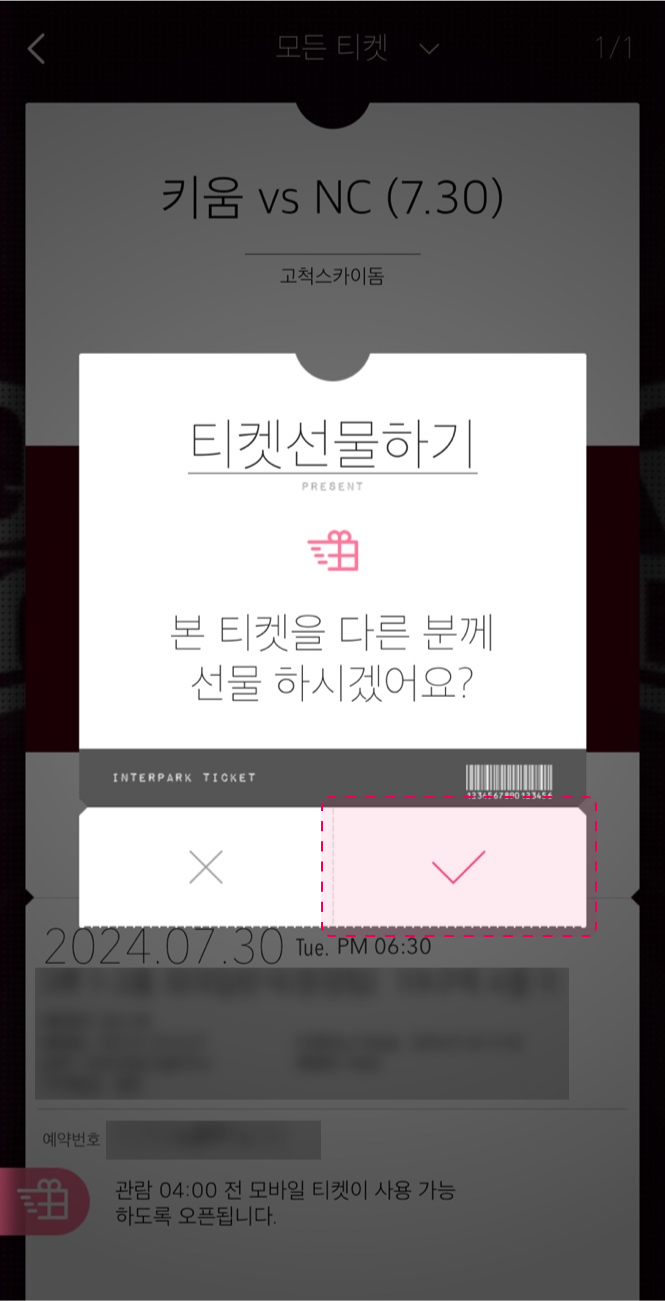Image resolution: width=665 pixels, height=1301 pixels.
Task: Cancel the gift dialog with the X
Action: pos(206,867)
